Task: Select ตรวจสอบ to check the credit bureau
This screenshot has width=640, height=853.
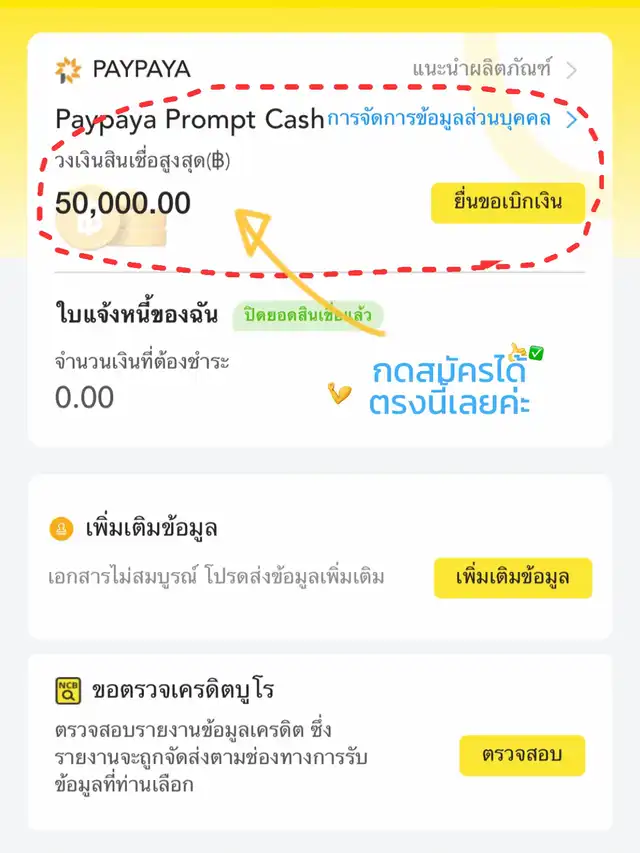Action: (x=521, y=755)
